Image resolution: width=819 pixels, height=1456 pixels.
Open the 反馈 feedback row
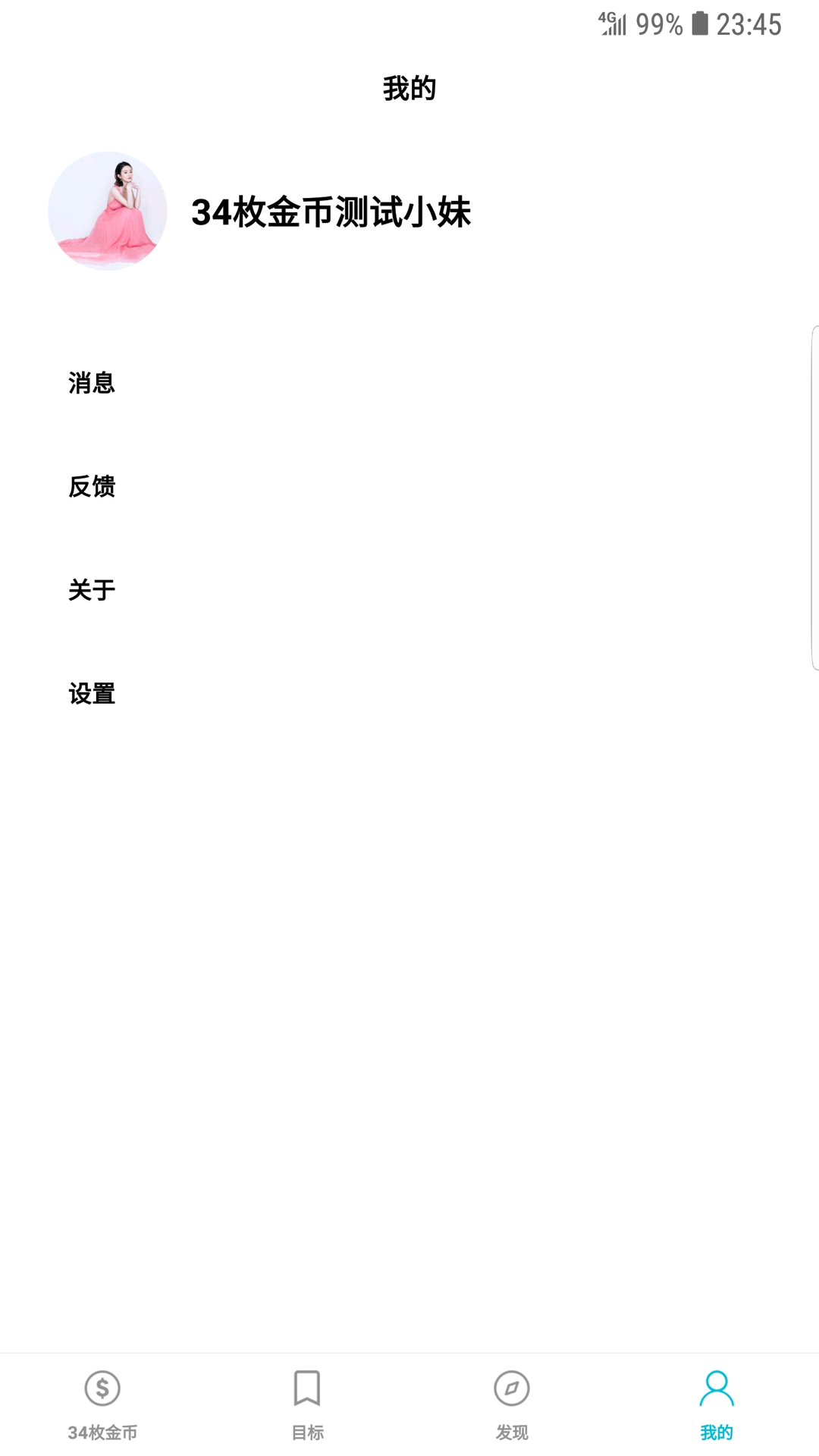(x=92, y=486)
